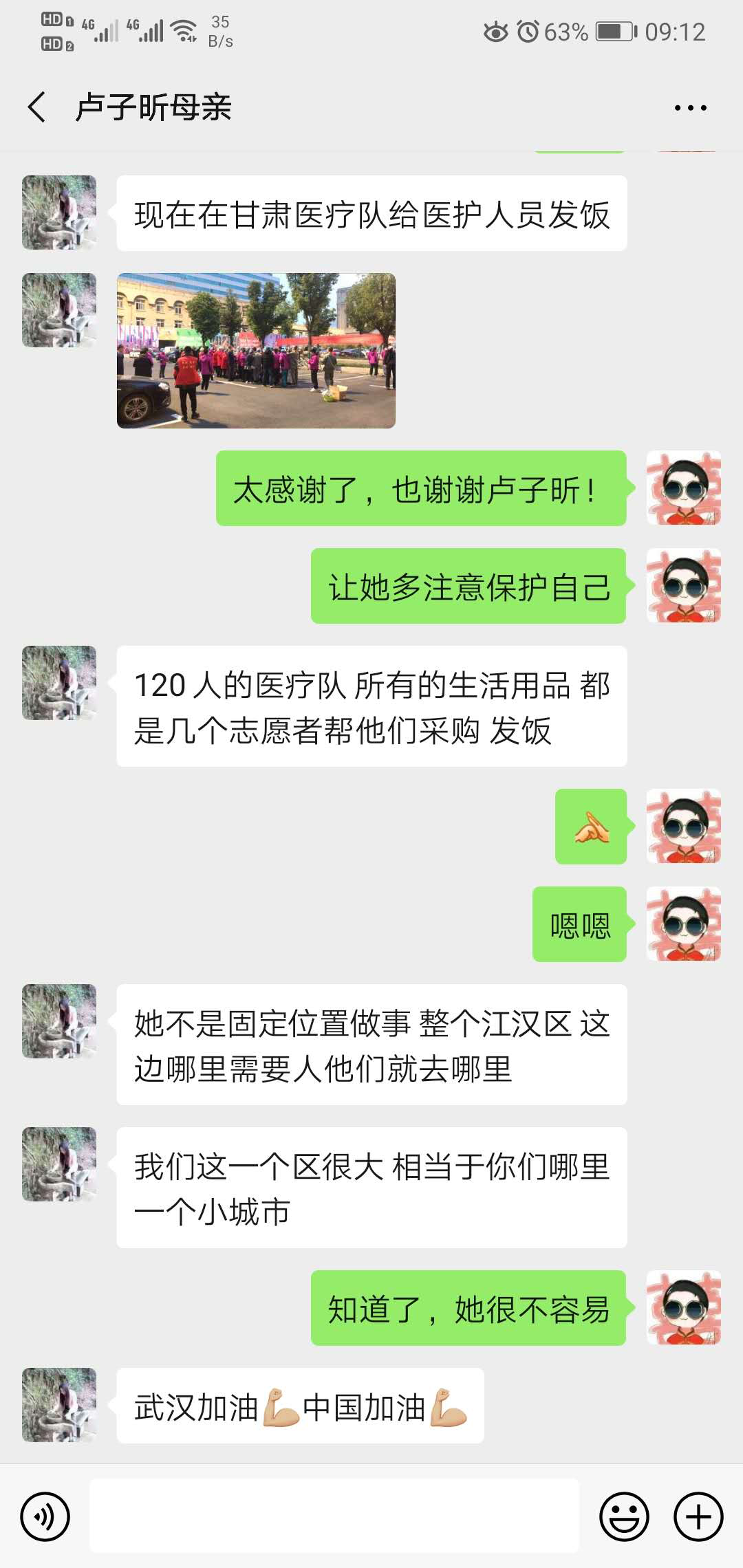The height and width of the screenshot is (1568, 743).
Task: Tap my avatar beside 知道了，她很不容易
Action: (x=684, y=1307)
